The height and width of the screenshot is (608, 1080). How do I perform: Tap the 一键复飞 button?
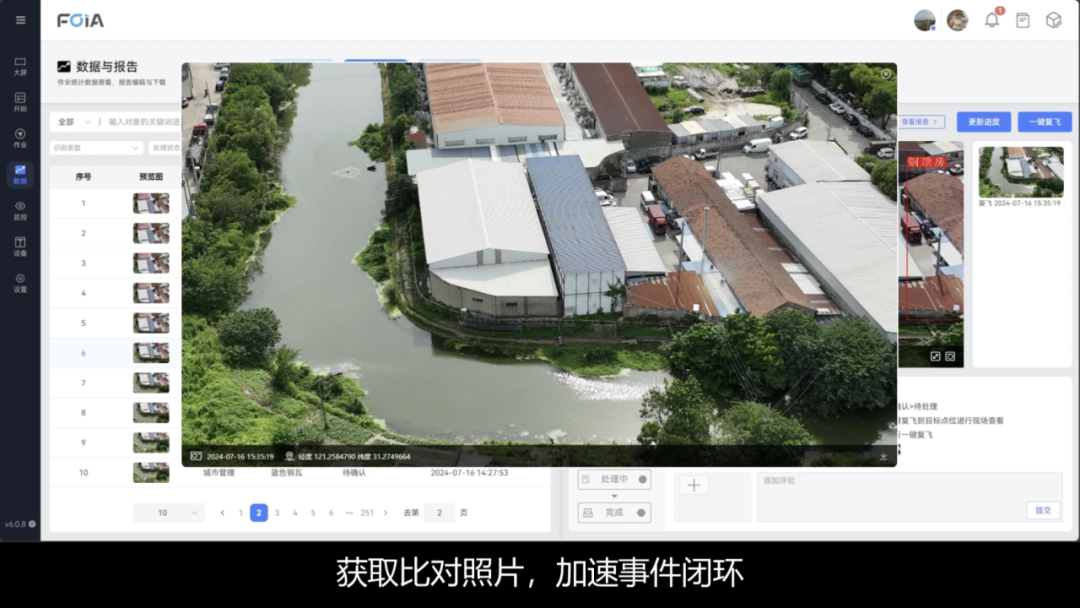pyautogui.click(x=1044, y=122)
